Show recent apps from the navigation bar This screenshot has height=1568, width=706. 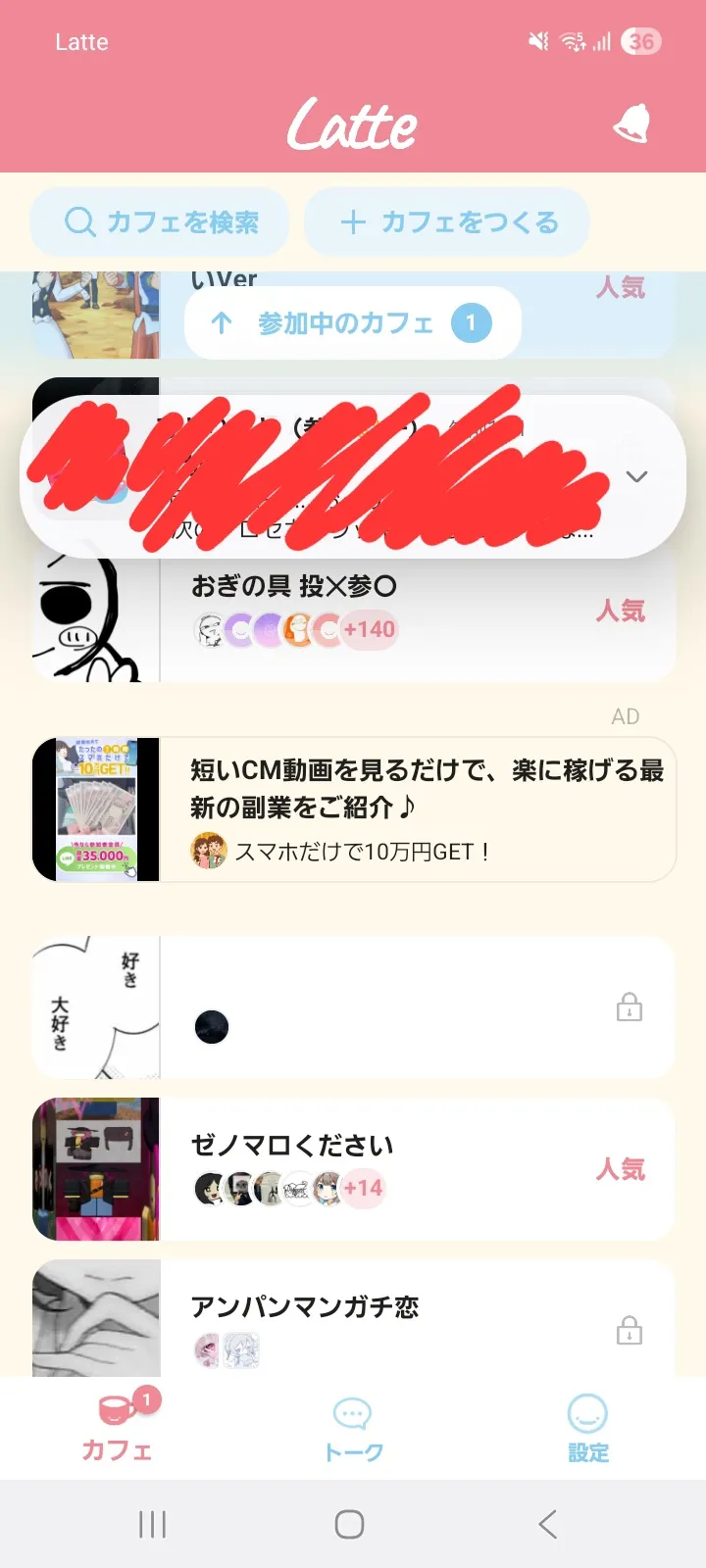[x=153, y=1524]
